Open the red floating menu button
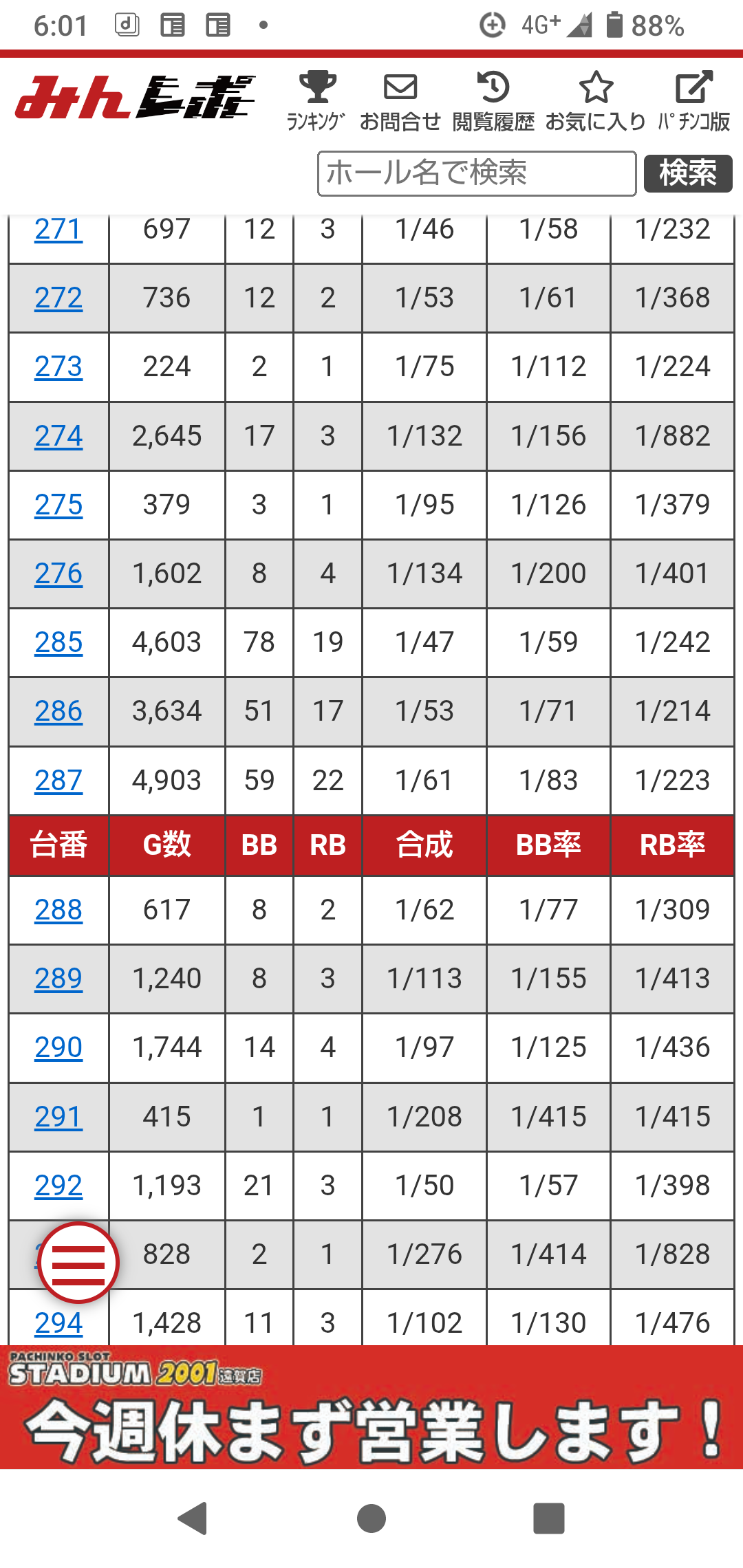Viewport: 743px width, 1568px height. pos(78,1263)
